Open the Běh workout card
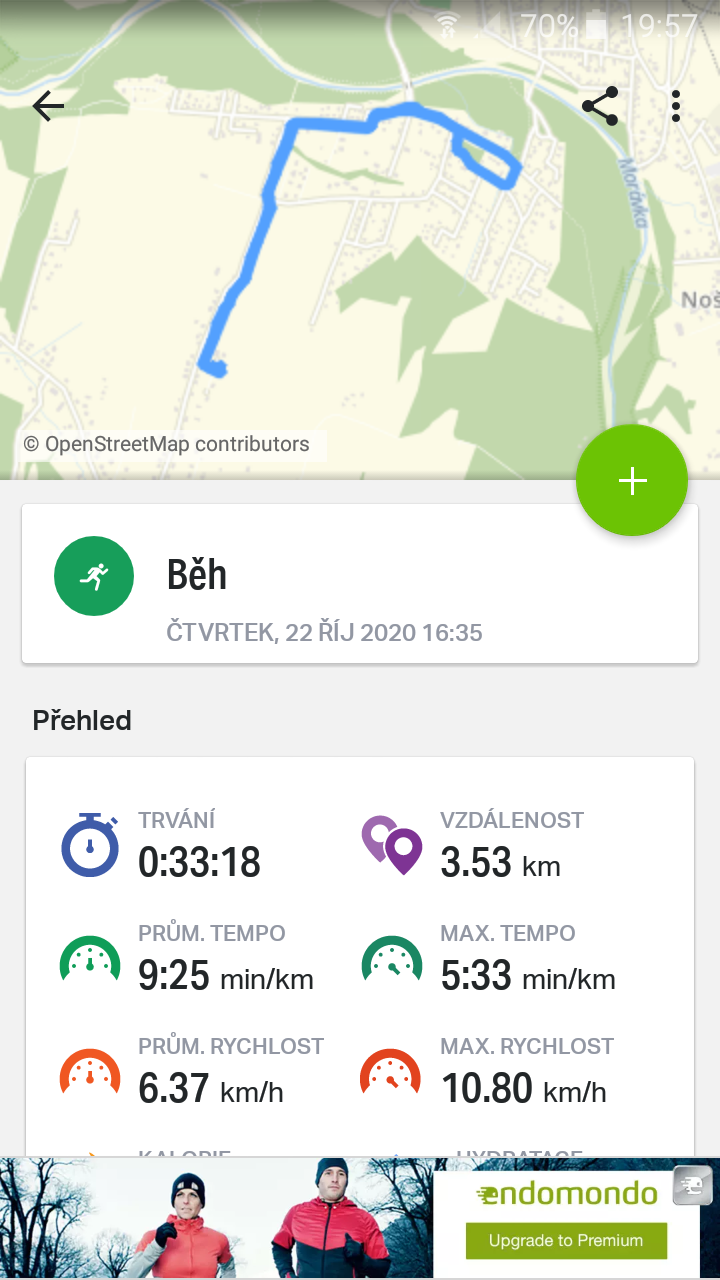The image size is (720, 1280). click(x=360, y=583)
